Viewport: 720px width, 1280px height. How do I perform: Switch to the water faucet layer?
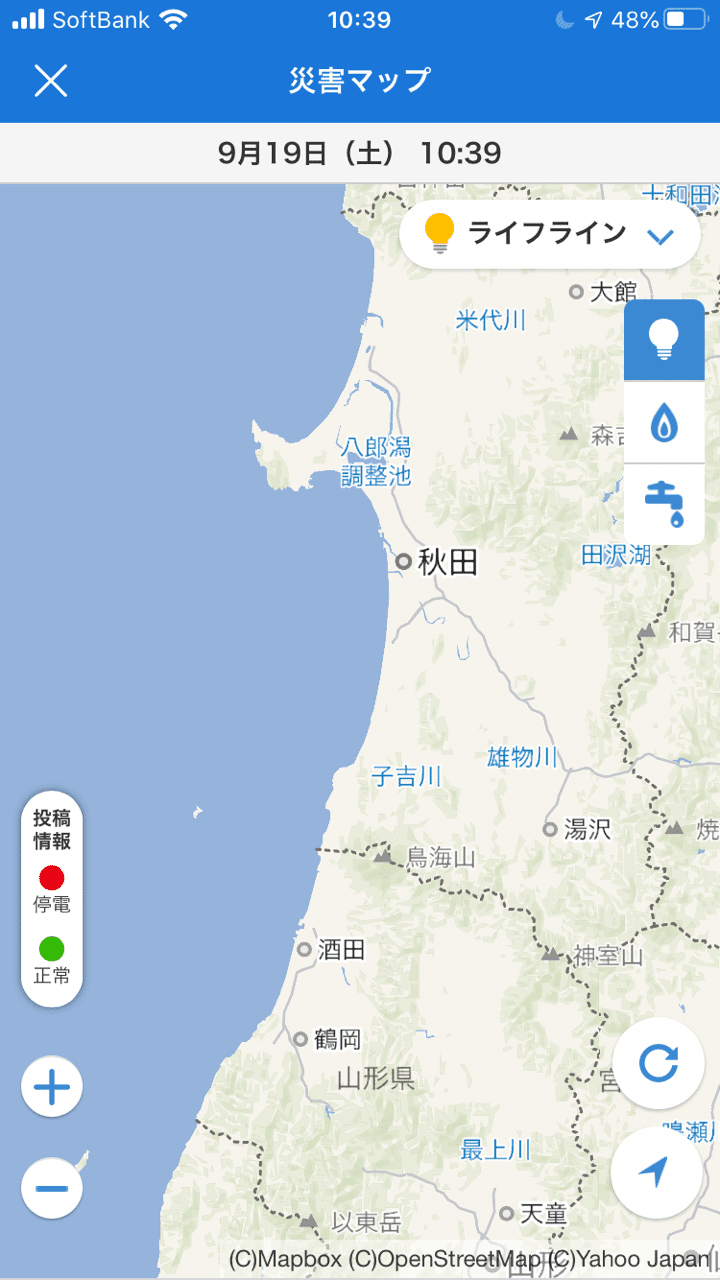pyautogui.click(x=664, y=504)
